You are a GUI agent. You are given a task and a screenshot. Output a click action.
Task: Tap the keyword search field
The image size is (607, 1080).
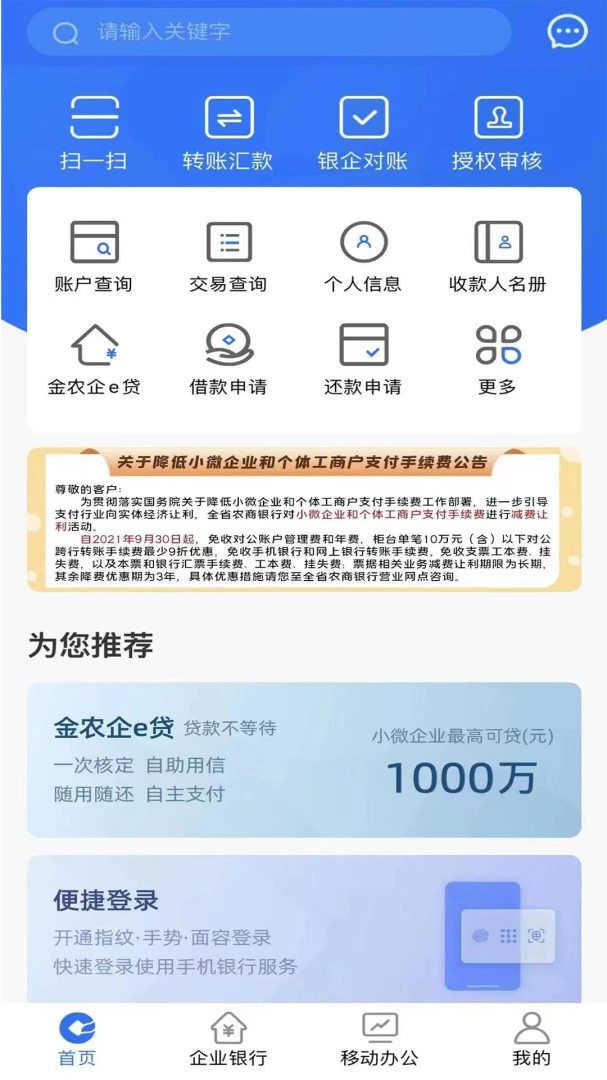click(270, 32)
